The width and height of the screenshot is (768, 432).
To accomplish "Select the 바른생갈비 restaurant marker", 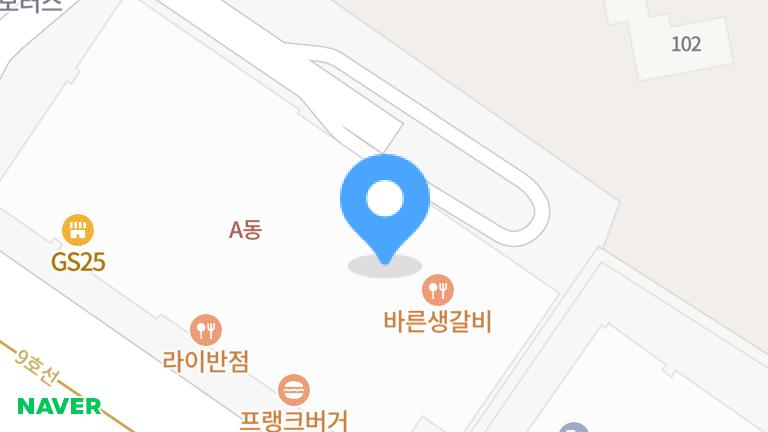I will click(438, 291).
